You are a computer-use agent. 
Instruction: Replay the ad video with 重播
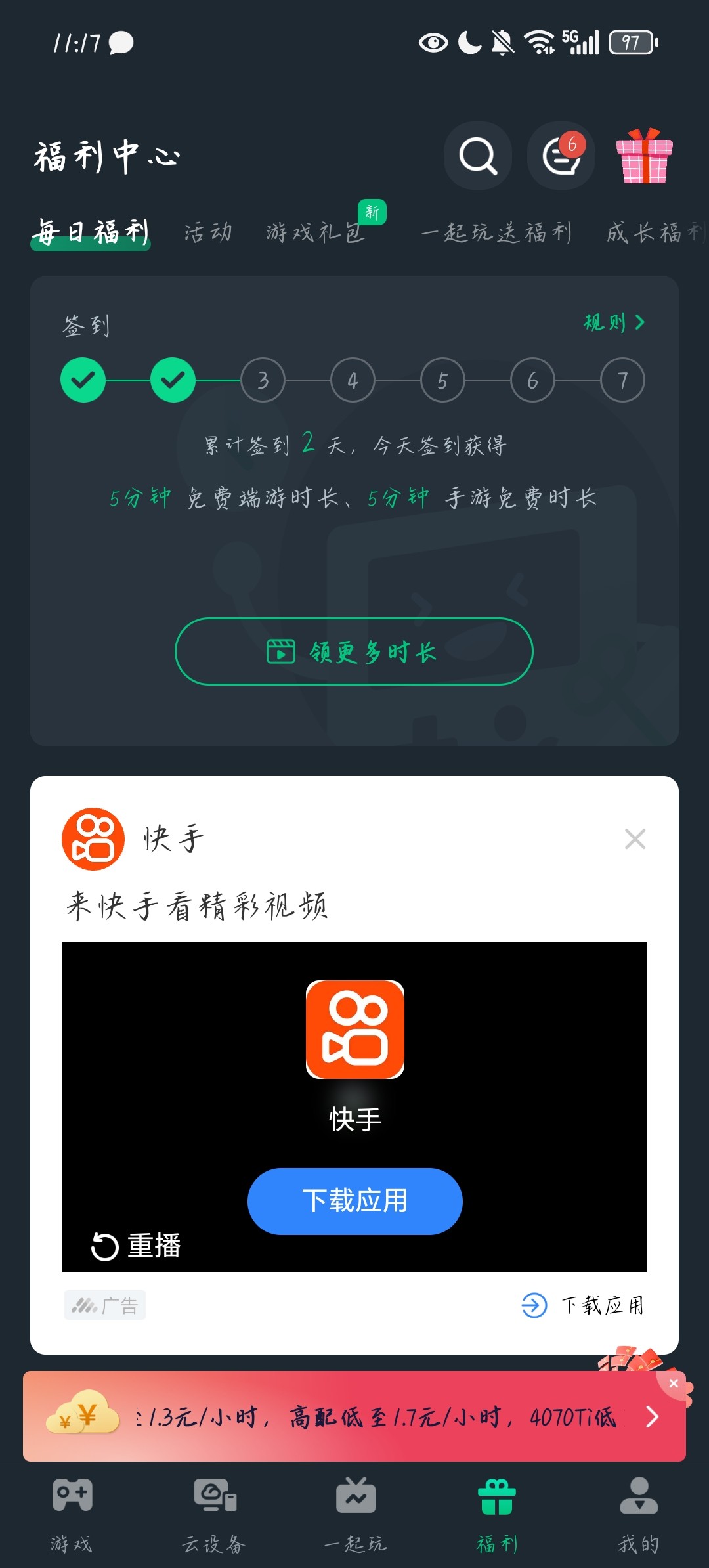point(137,1246)
